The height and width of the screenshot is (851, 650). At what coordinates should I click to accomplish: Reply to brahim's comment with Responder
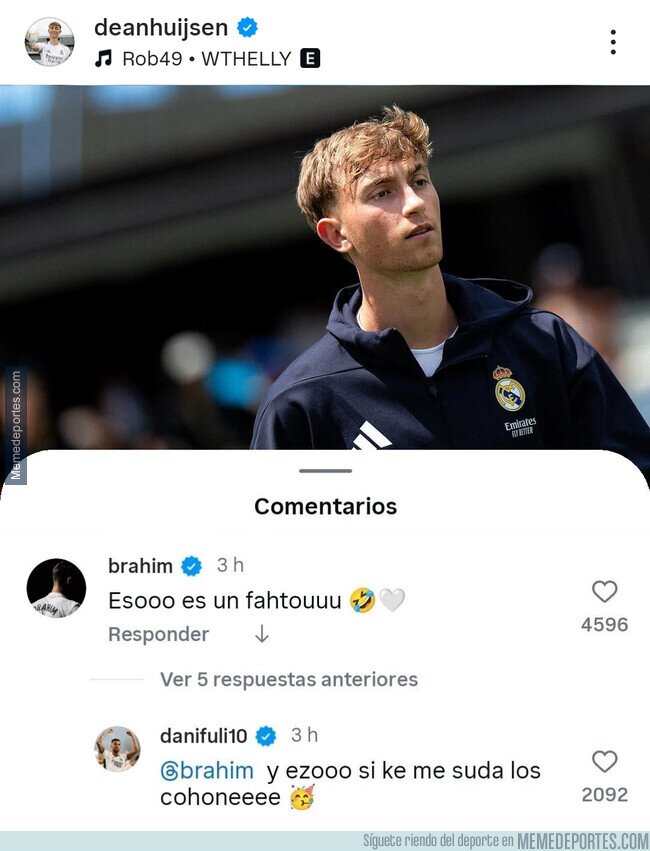coord(158,634)
